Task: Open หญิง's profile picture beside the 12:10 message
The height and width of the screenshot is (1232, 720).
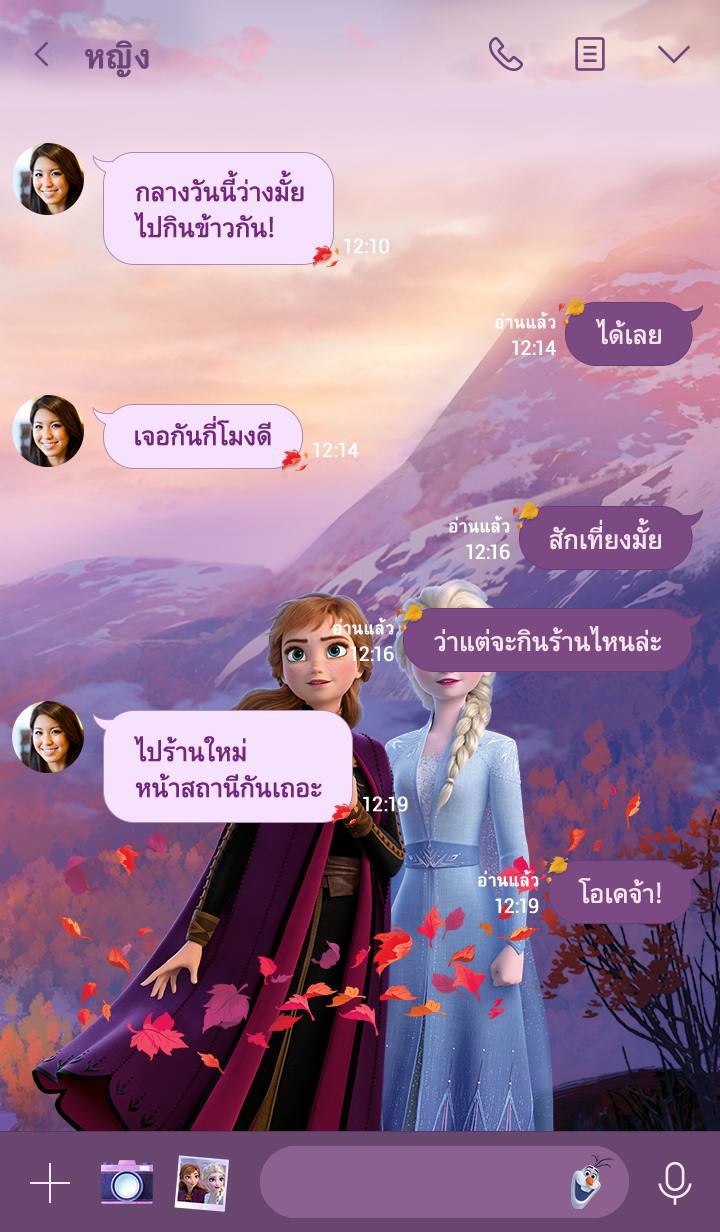Action: pyautogui.click(x=48, y=179)
